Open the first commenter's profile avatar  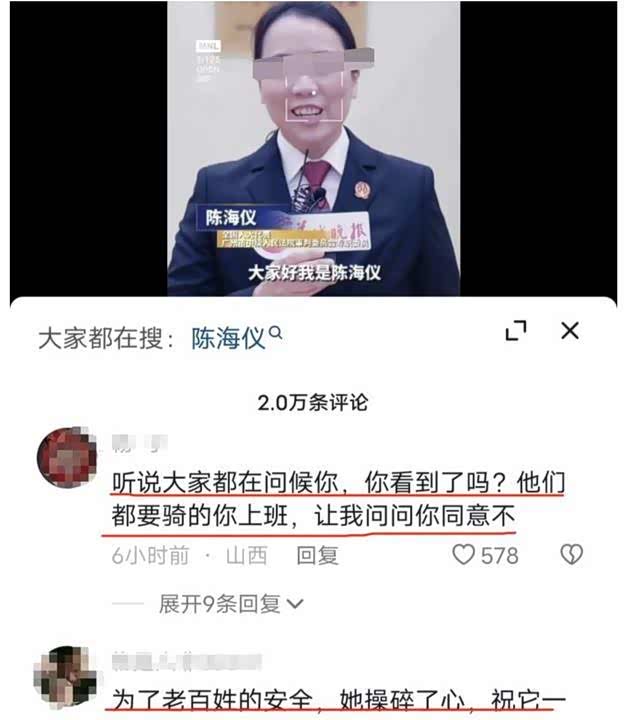(67, 457)
